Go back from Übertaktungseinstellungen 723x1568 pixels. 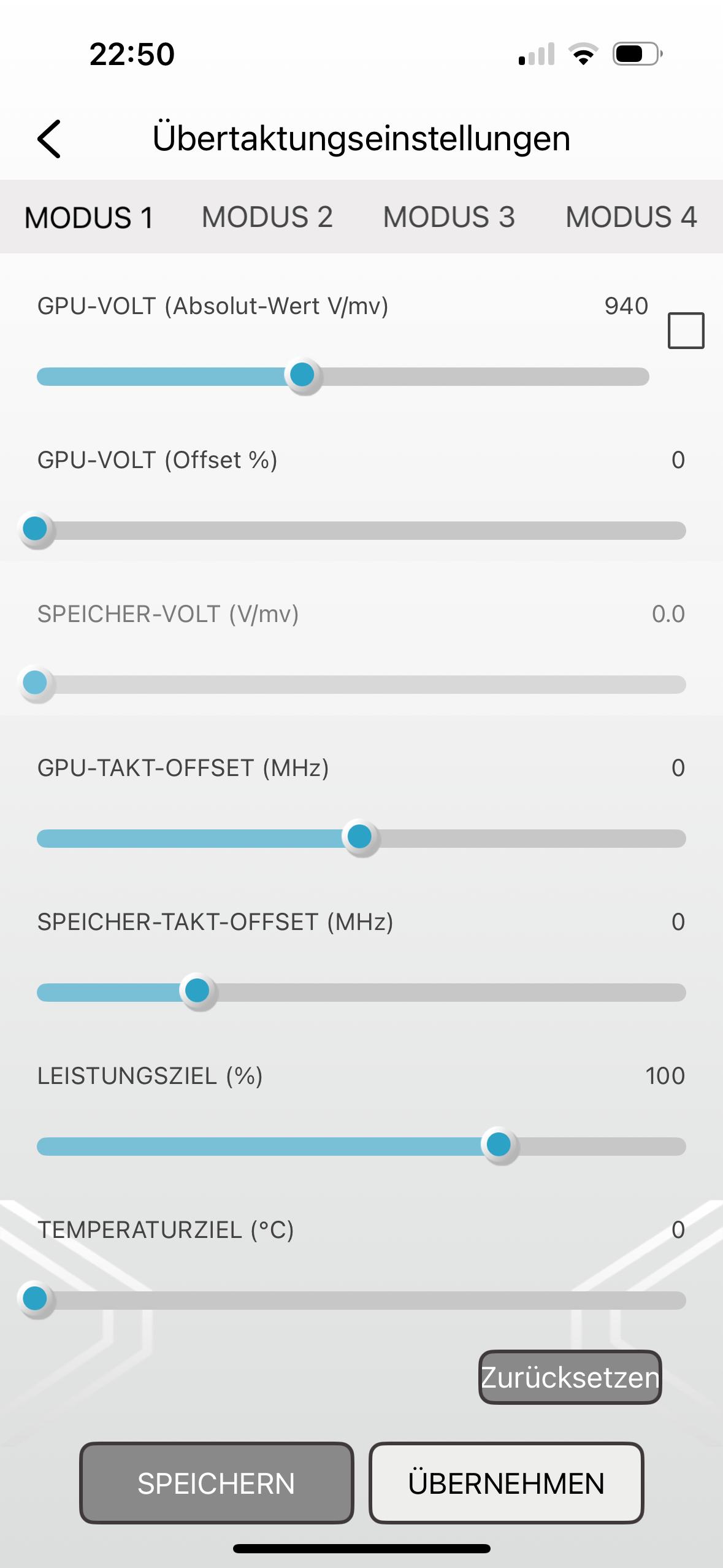(x=50, y=139)
